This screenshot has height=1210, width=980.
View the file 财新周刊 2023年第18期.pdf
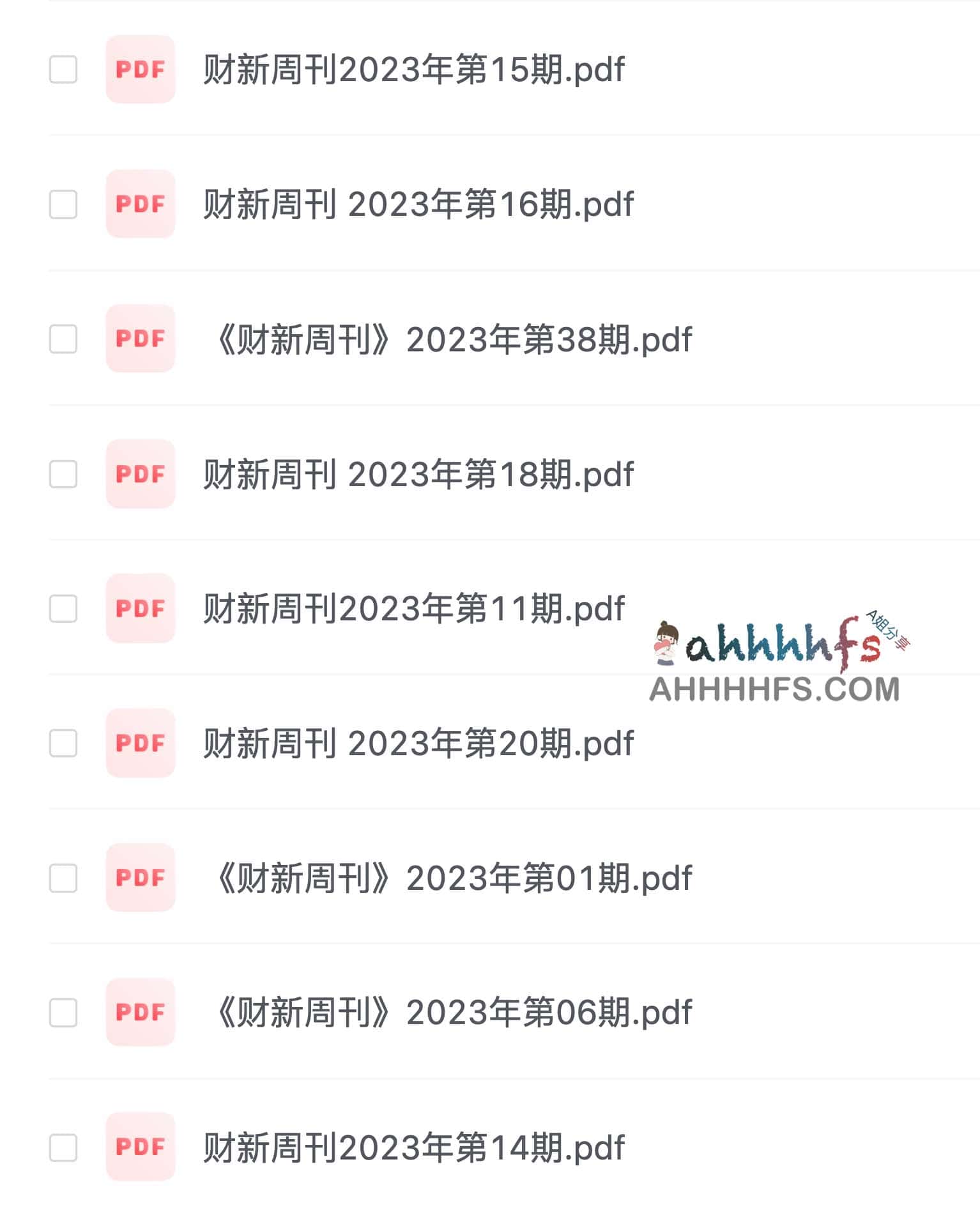[x=418, y=474]
